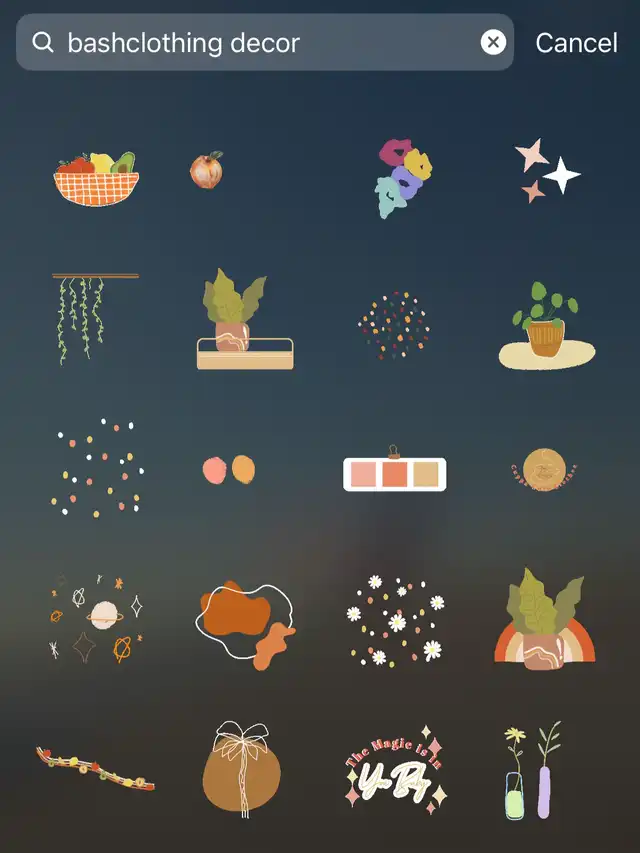Add the color palette swatch sticker

click(x=395, y=471)
